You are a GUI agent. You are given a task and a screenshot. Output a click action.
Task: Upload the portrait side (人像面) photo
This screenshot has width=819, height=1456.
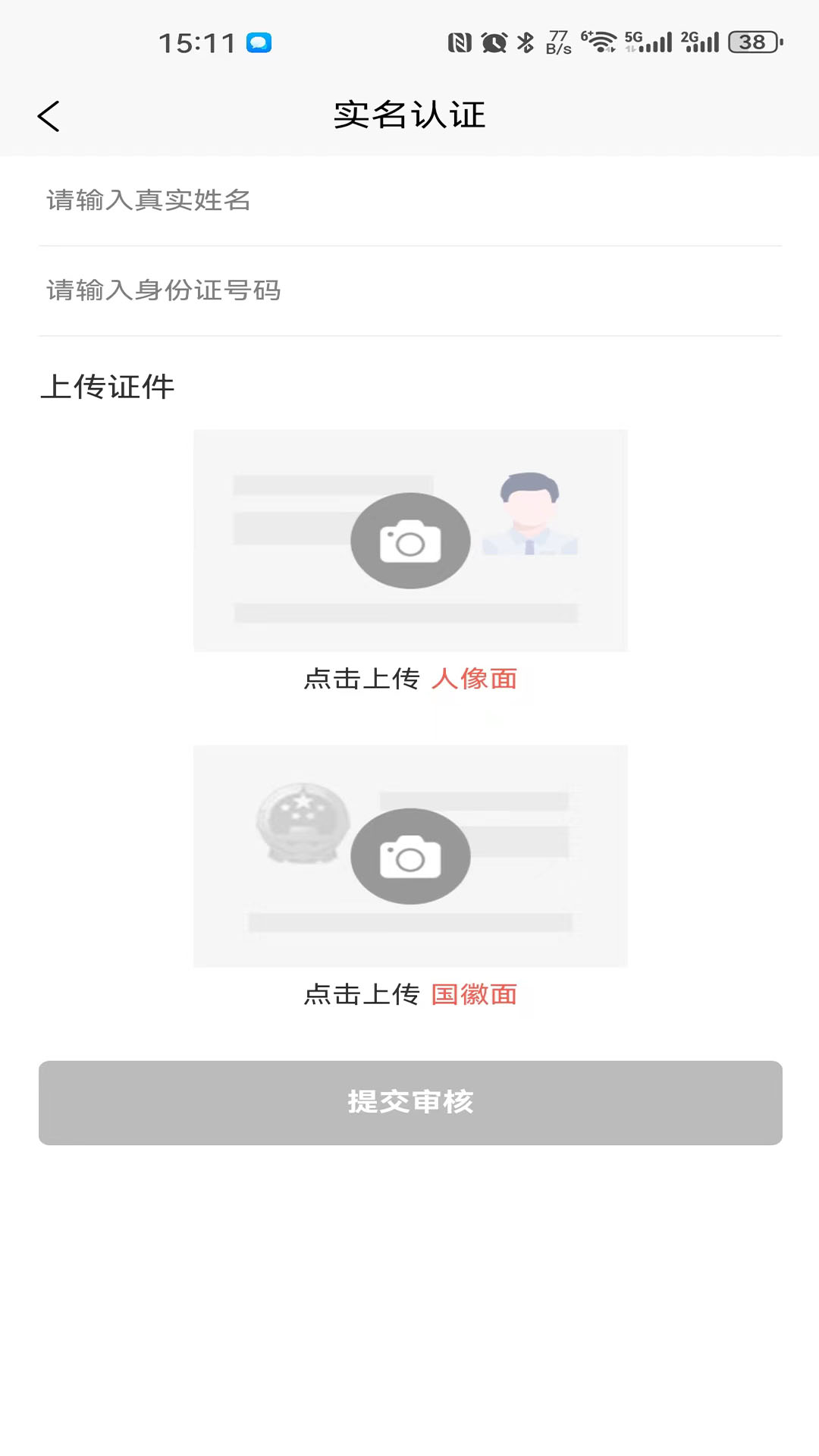tap(410, 541)
